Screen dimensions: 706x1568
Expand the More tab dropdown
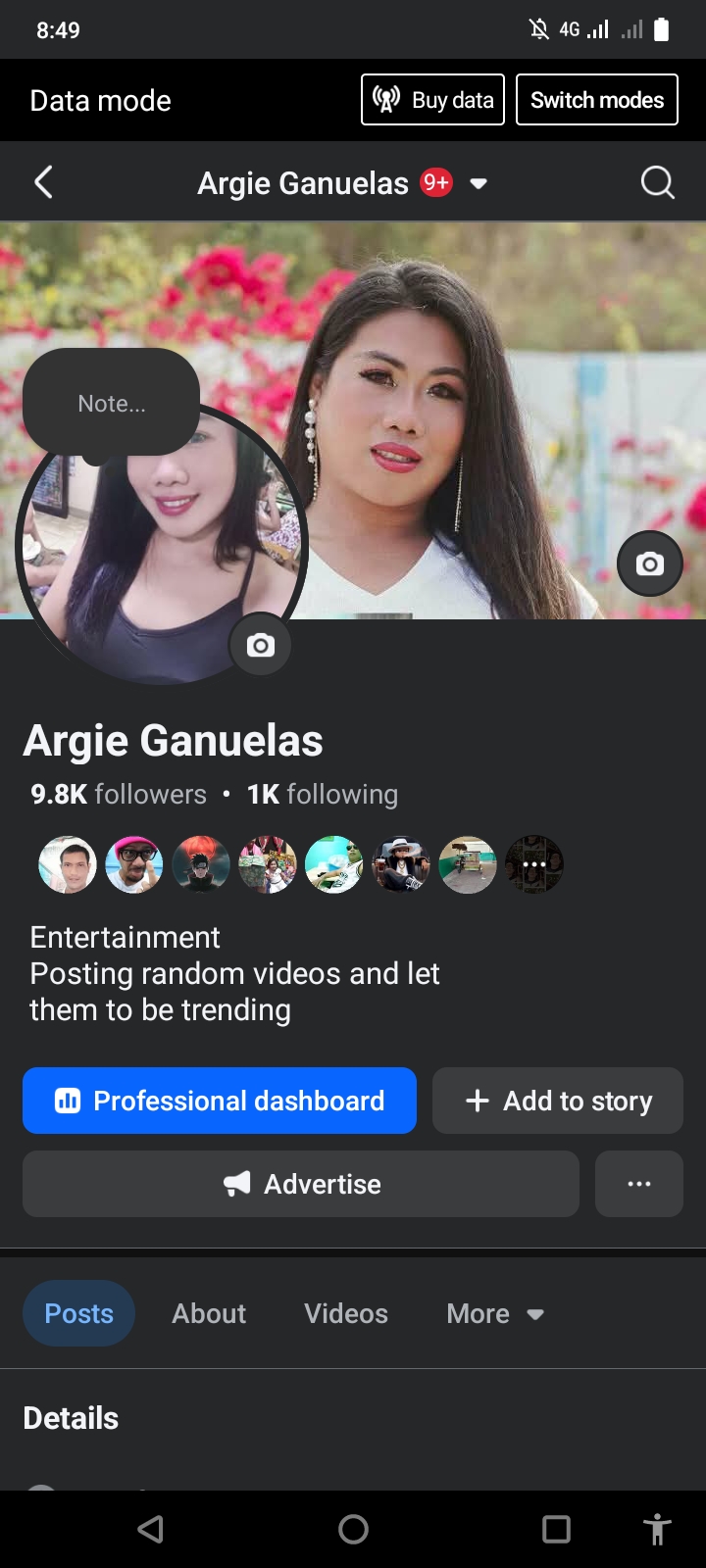point(495,1313)
